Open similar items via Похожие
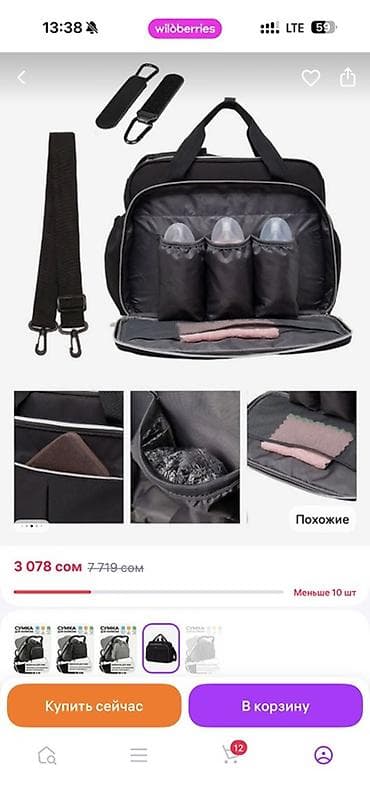Viewport: 370px width, 804px height. point(322,519)
